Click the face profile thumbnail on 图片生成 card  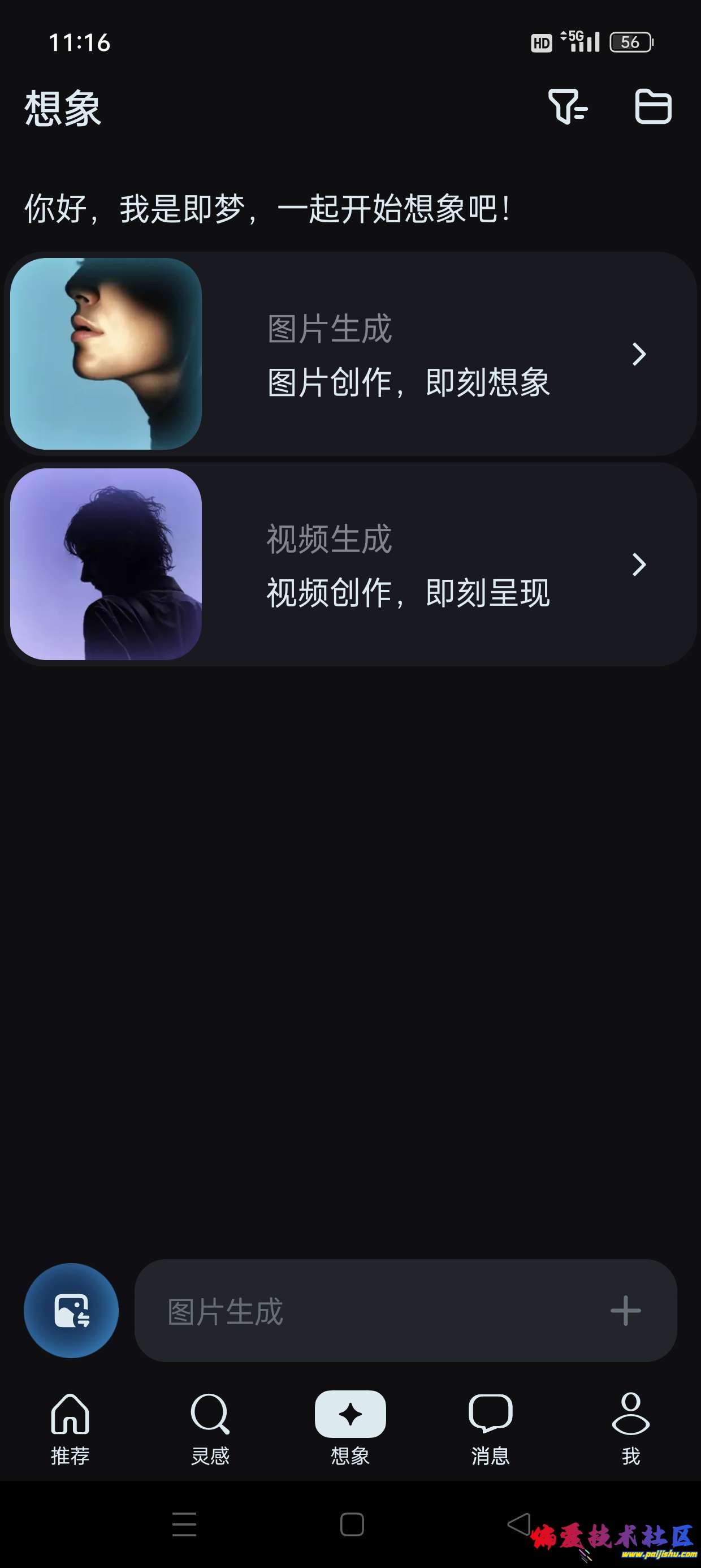106,355
